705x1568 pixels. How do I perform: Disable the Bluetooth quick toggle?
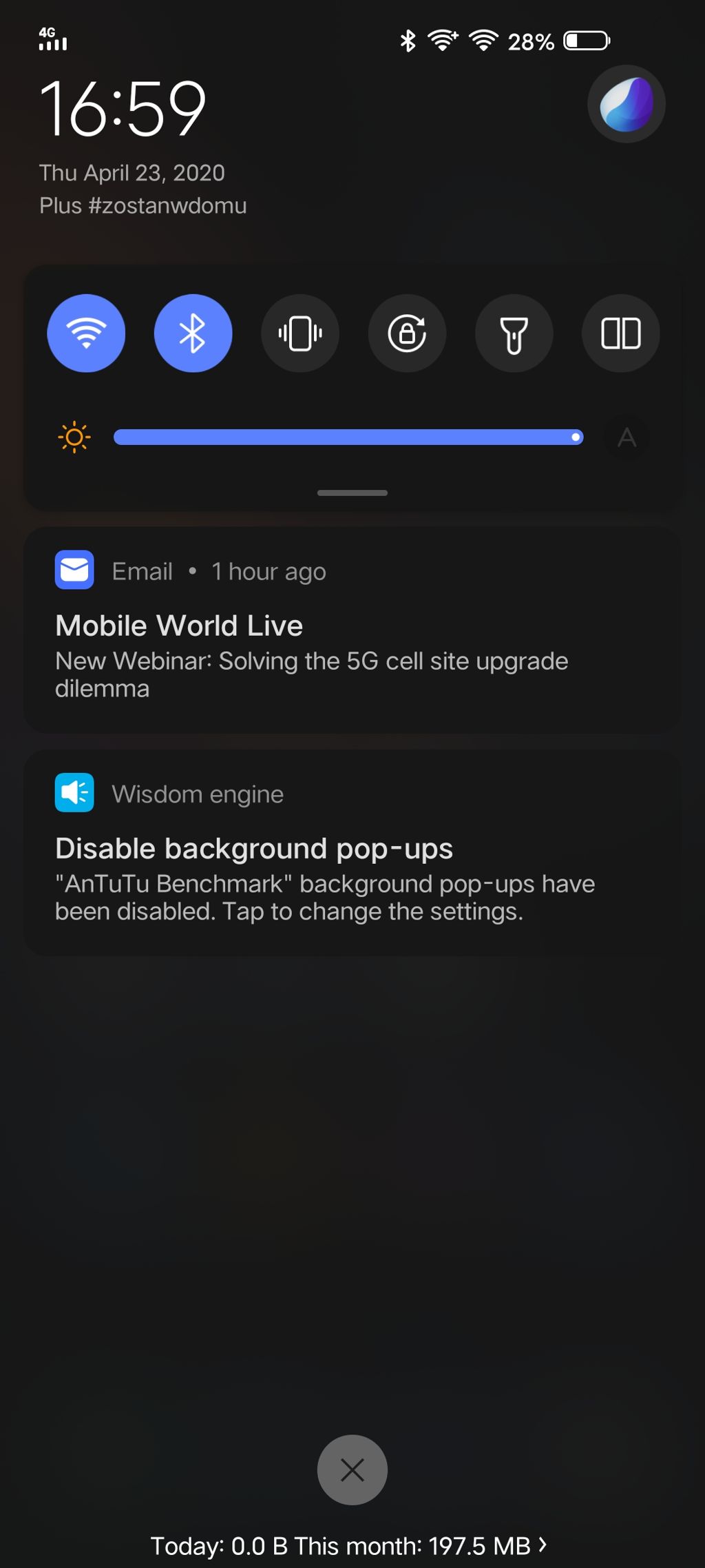[193, 333]
